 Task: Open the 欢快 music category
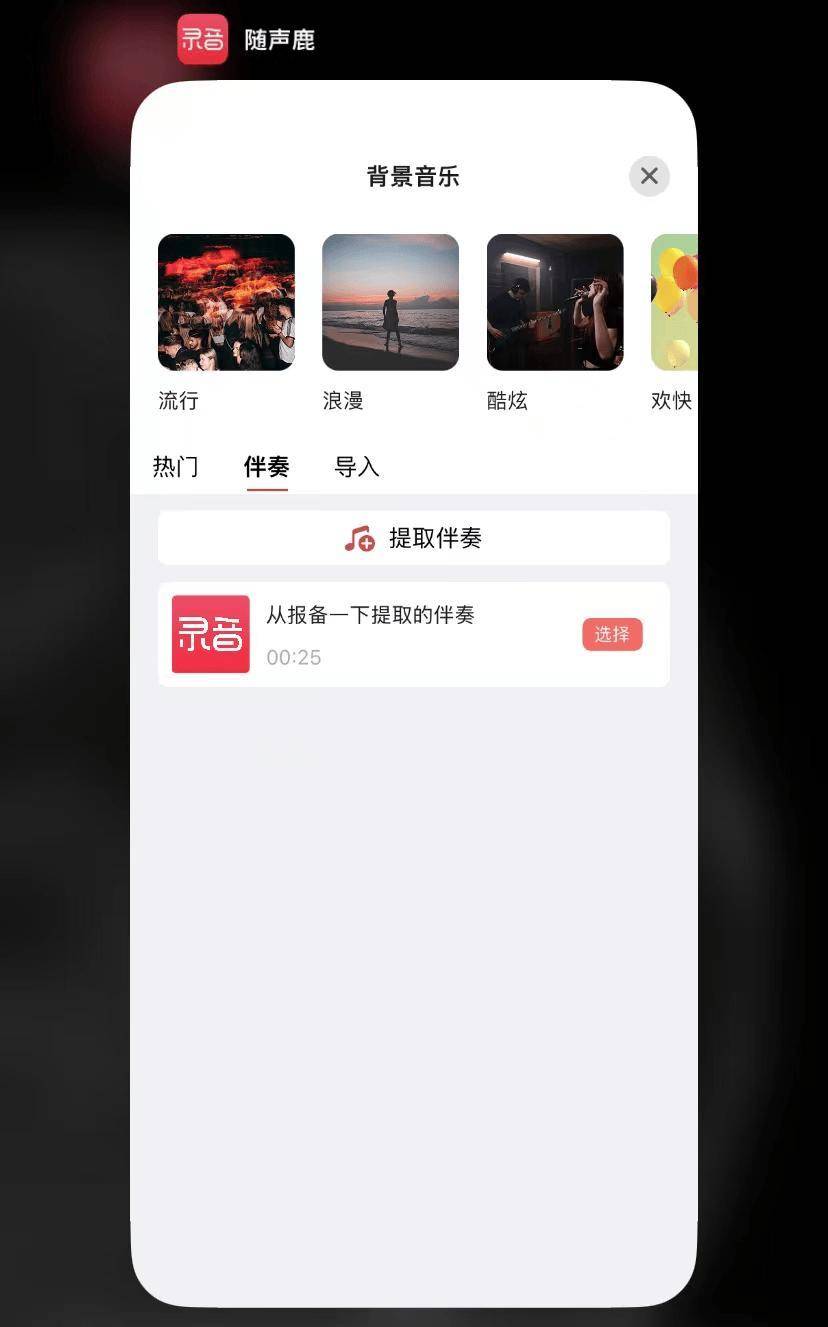(674, 302)
